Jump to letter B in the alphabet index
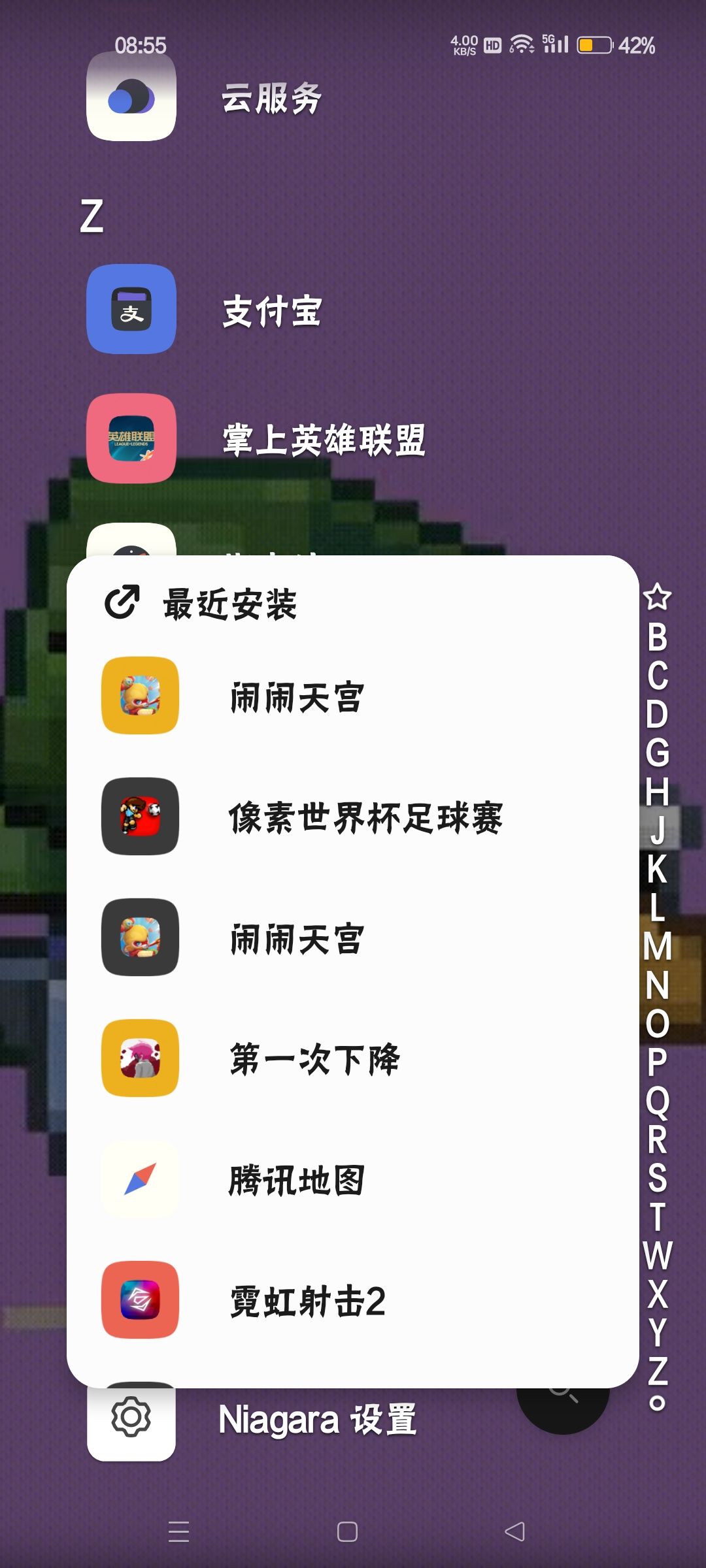This screenshot has width=706, height=1568. 657,637
